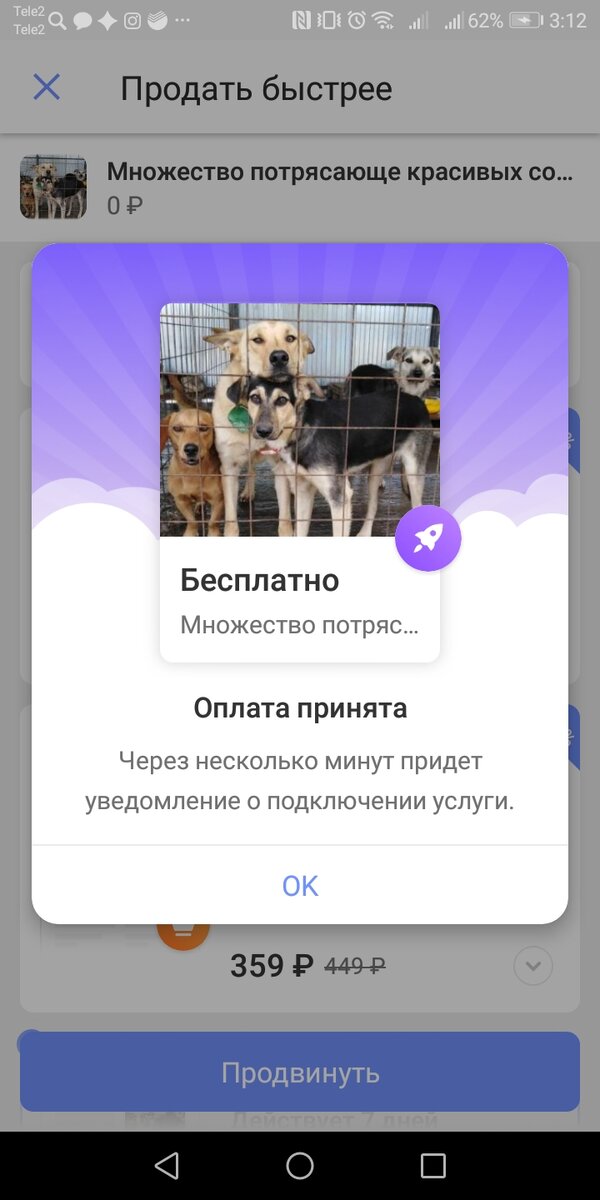Tap the Продвинуть button

click(300, 1073)
